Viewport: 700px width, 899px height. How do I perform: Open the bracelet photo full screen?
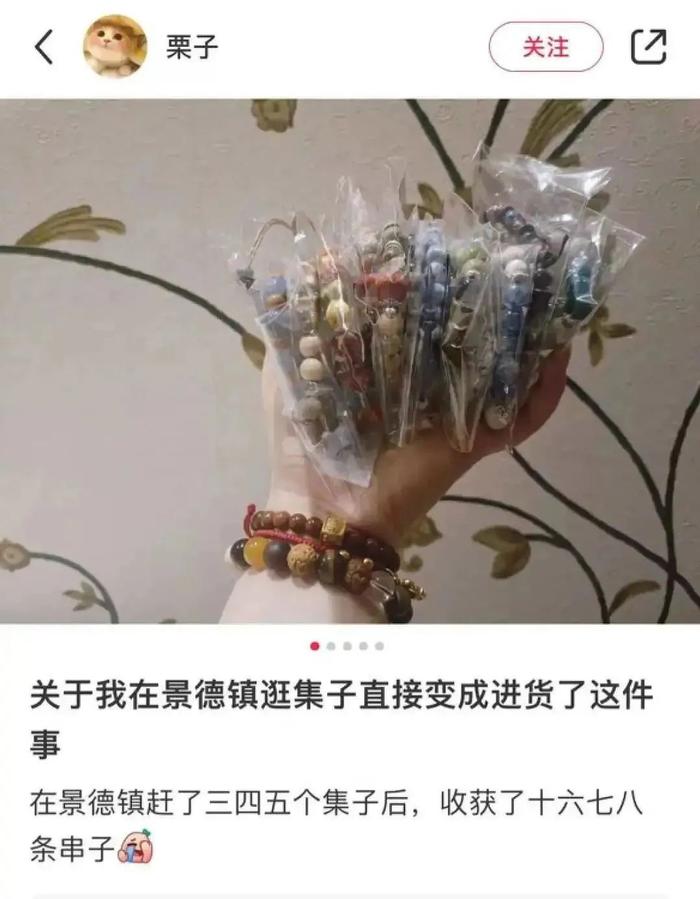coord(350,360)
